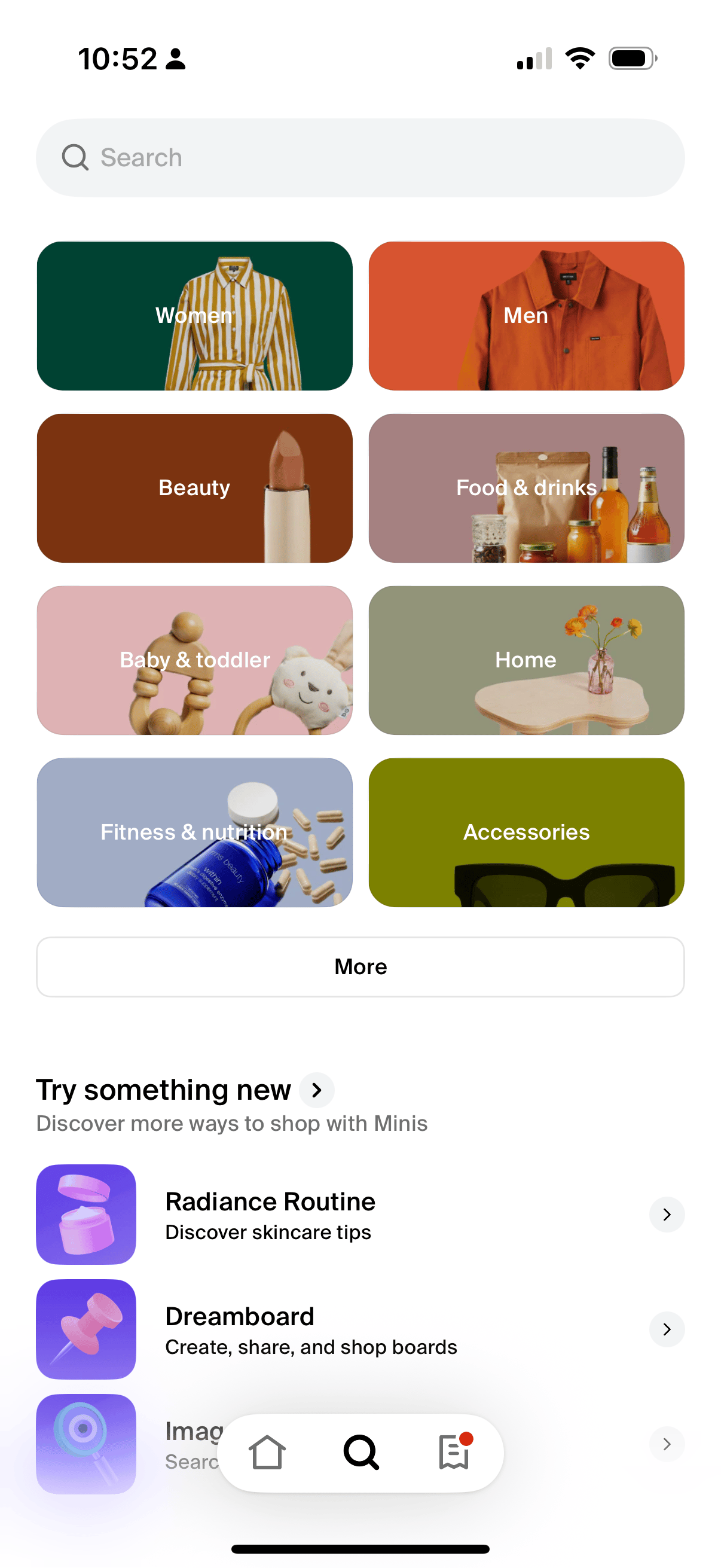The width and height of the screenshot is (721, 1568).
Task: Explore Food & drinks
Action: pyautogui.click(x=526, y=488)
